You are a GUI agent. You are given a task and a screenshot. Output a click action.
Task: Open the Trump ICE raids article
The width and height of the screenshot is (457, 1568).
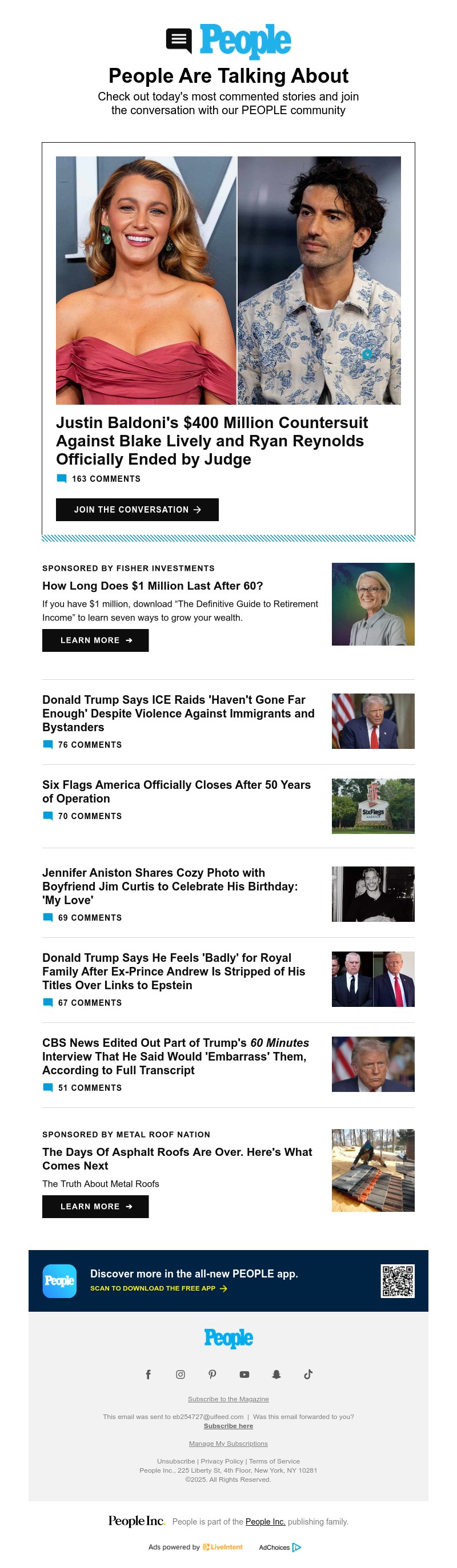pyautogui.click(x=178, y=713)
